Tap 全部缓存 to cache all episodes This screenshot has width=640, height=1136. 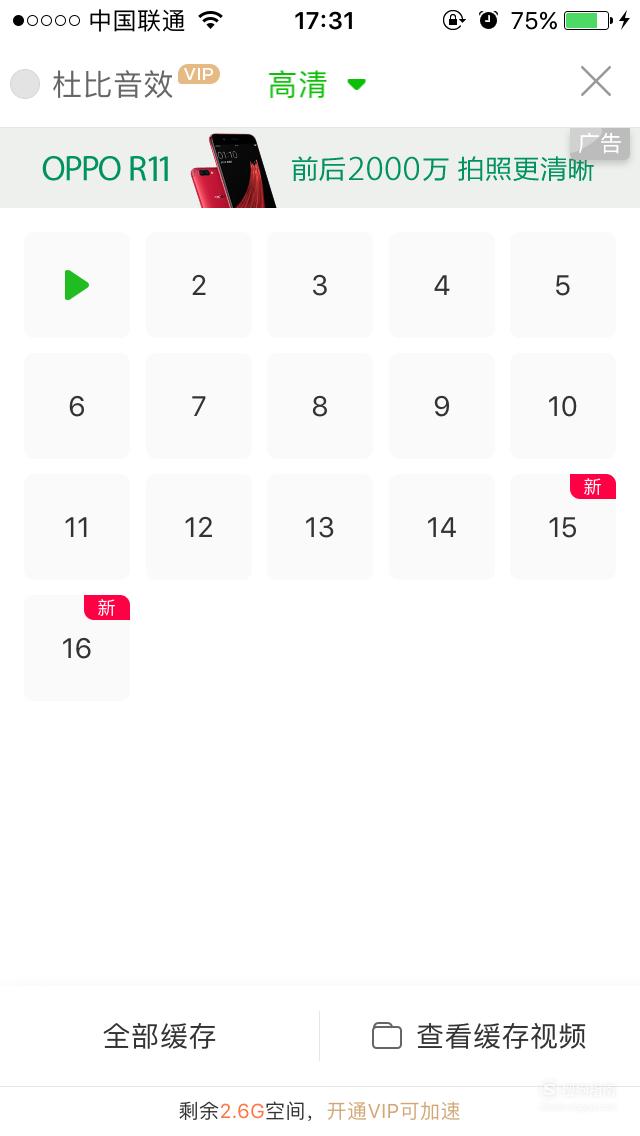(x=159, y=1036)
